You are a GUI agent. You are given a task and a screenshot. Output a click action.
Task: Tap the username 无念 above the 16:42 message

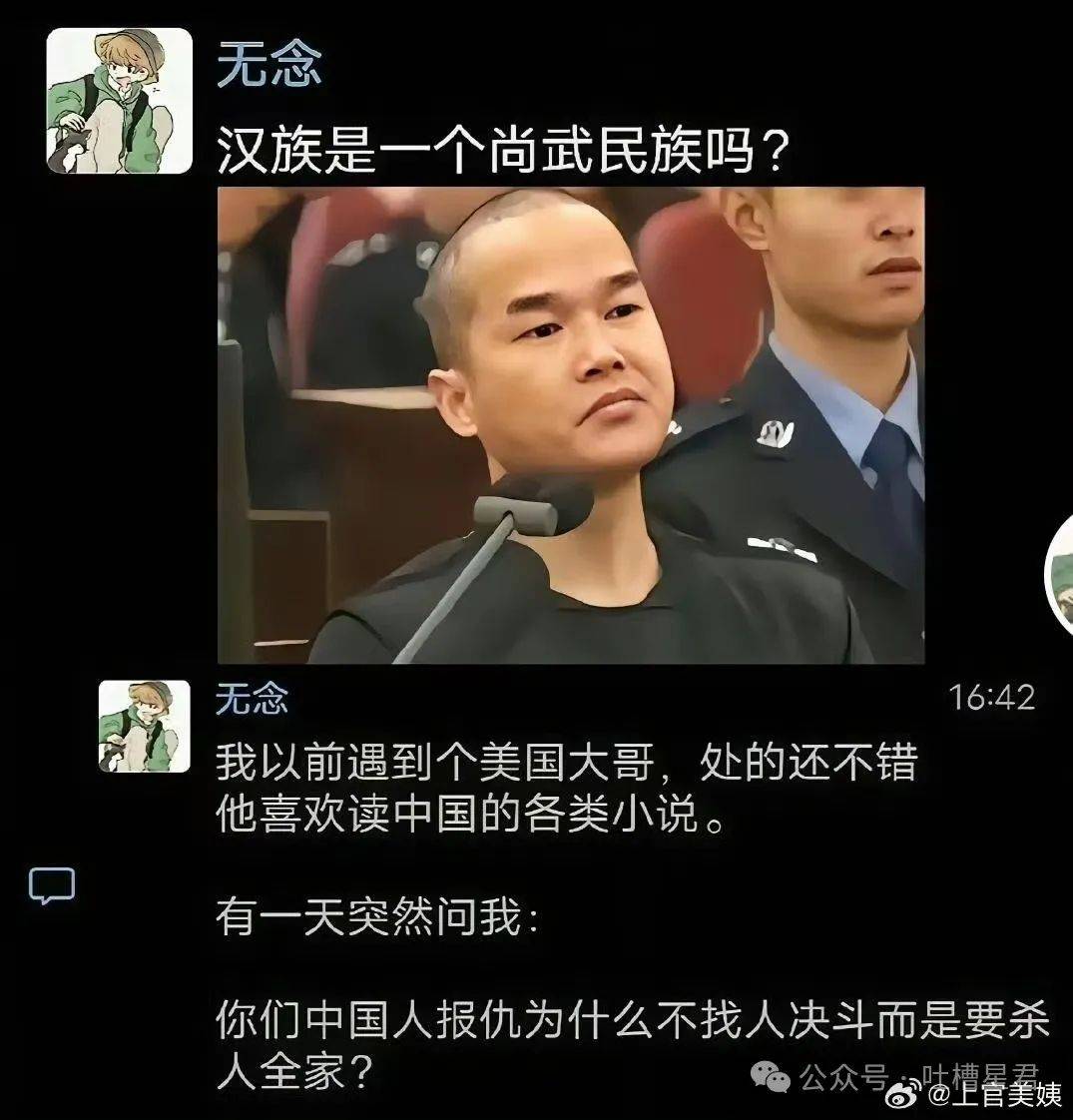click(253, 699)
